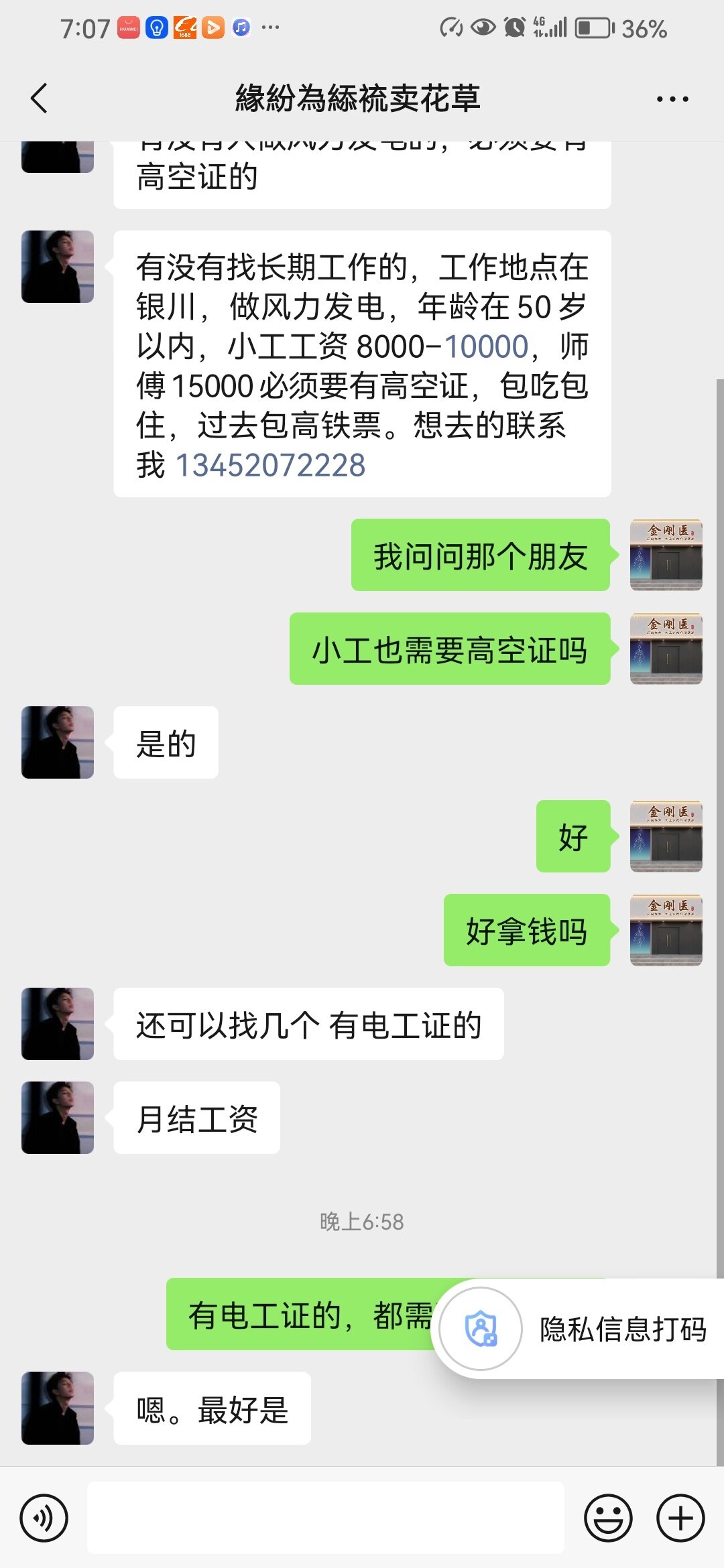Open the chat overflow menu
The image size is (724, 1568).
coord(672,99)
